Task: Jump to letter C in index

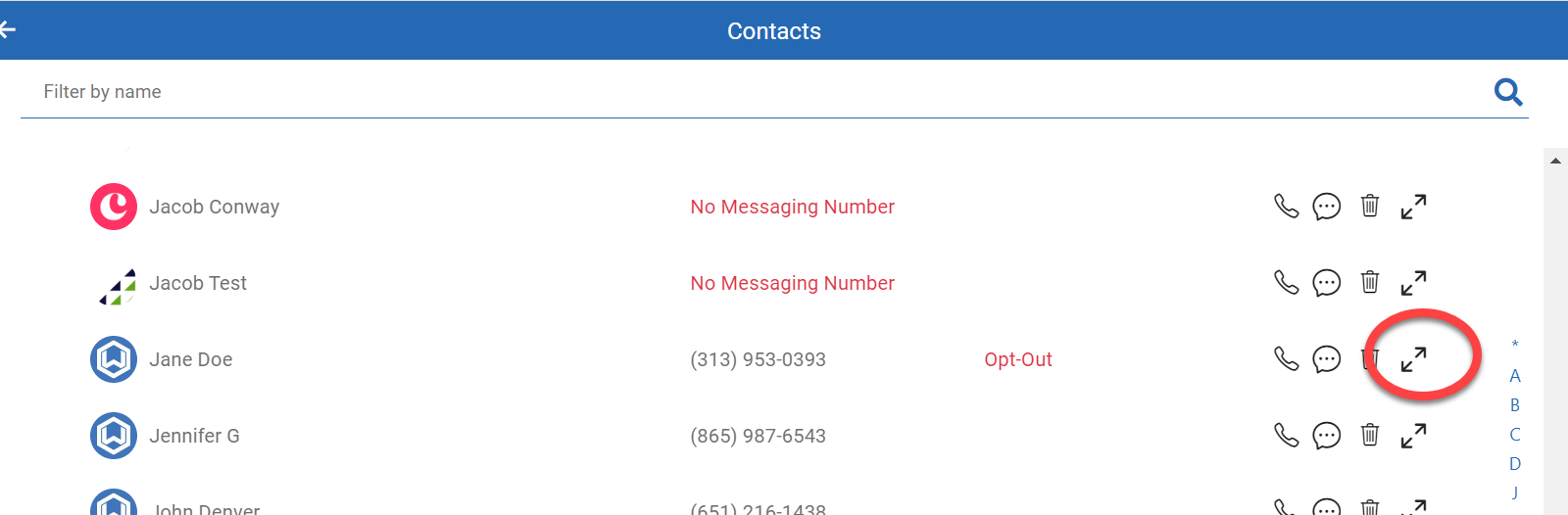Action: pos(1514,435)
